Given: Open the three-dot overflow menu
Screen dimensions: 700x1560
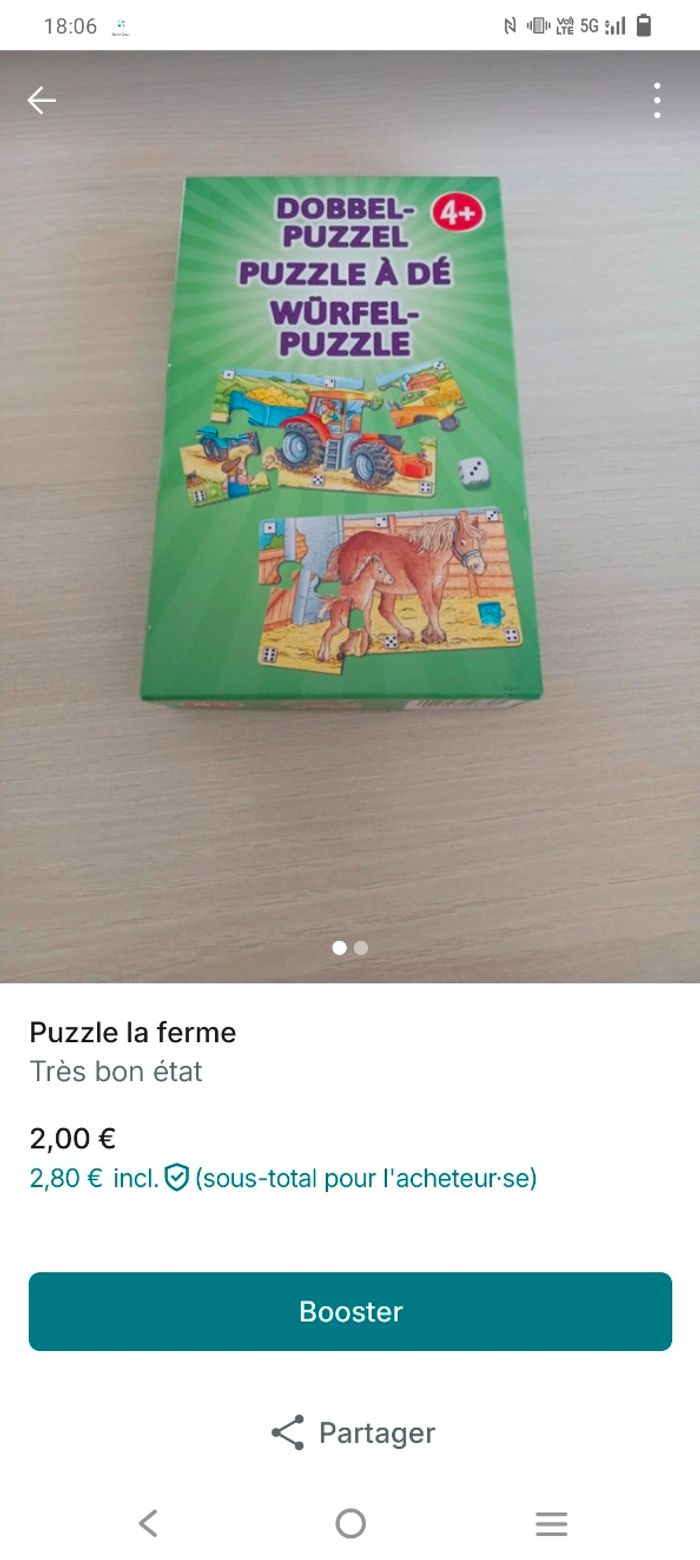Looking at the screenshot, I should tap(657, 100).
